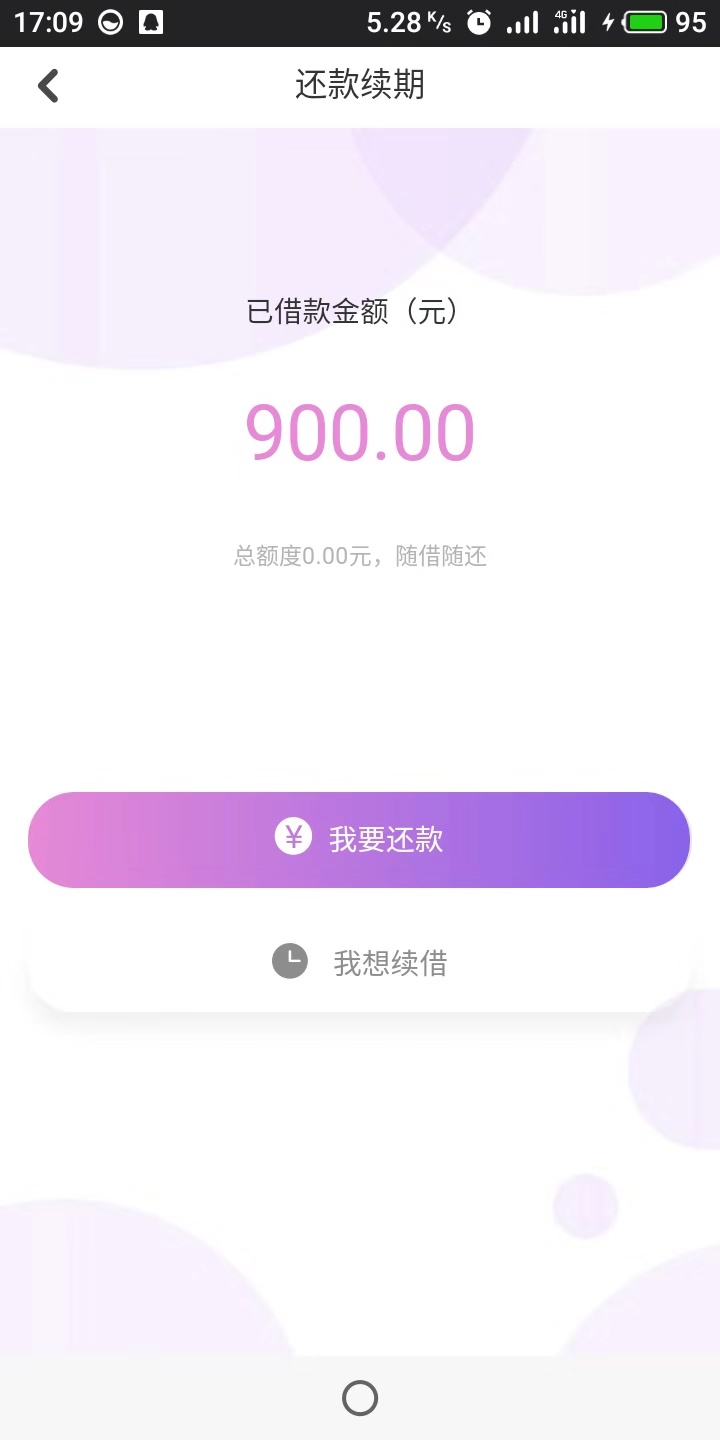The width and height of the screenshot is (720, 1440).
Task: Tap the system home button circle
Action: (x=360, y=1398)
